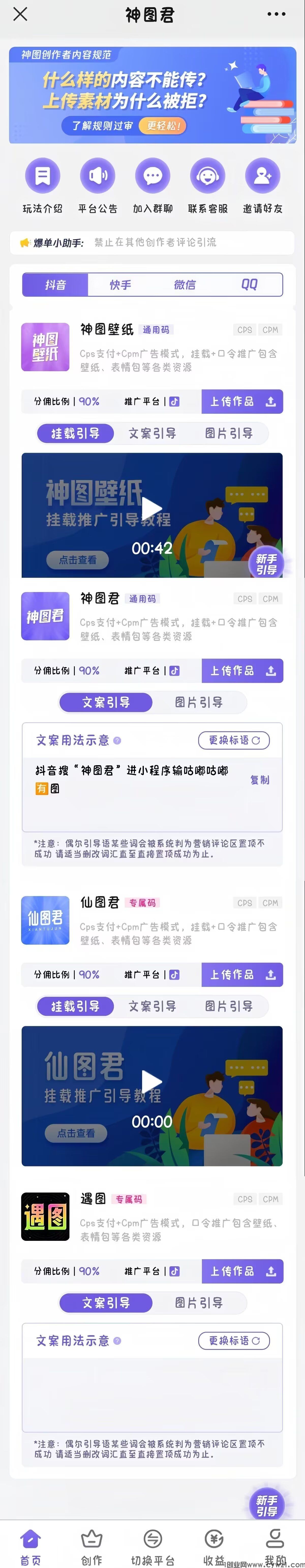
Task: Open the 神图创作者内容规范 banner
Action: click(x=152, y=95)
